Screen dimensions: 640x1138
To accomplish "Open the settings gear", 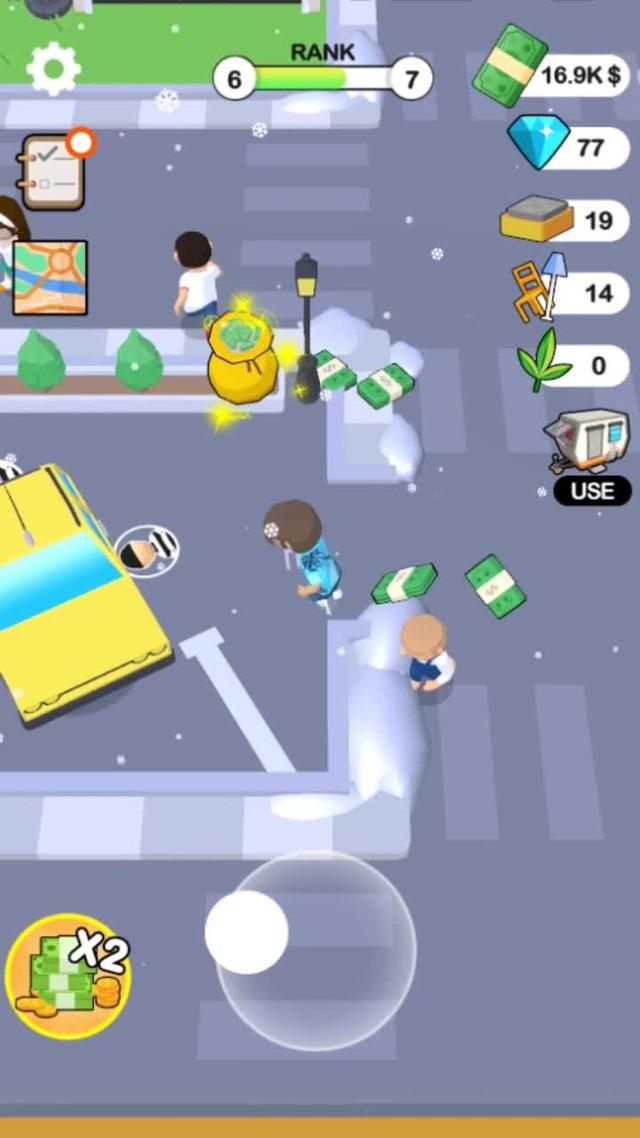I will point(53,68).
